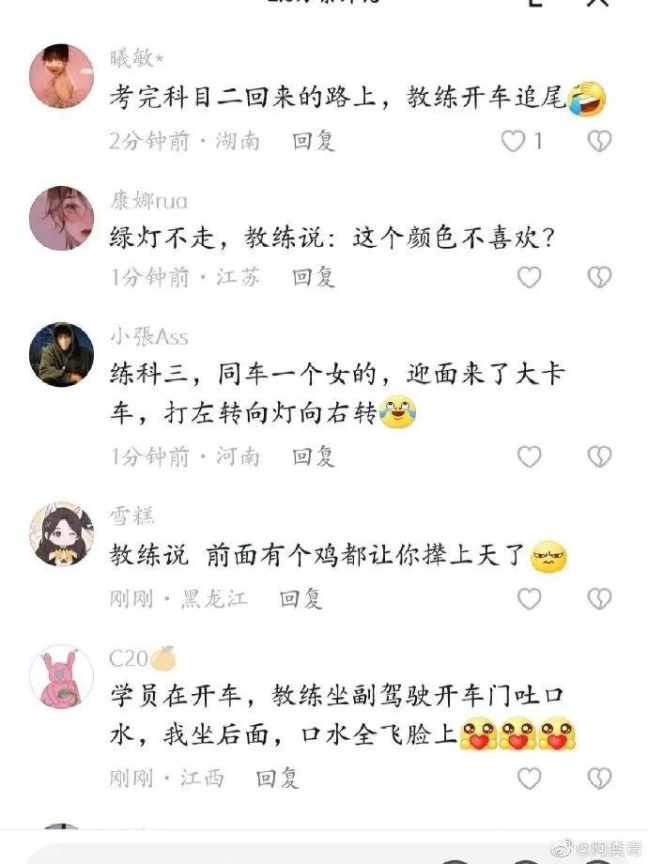
Task: Open C20's pink bunny avatar
Action: pyautogui.click(x=62, y=677)
